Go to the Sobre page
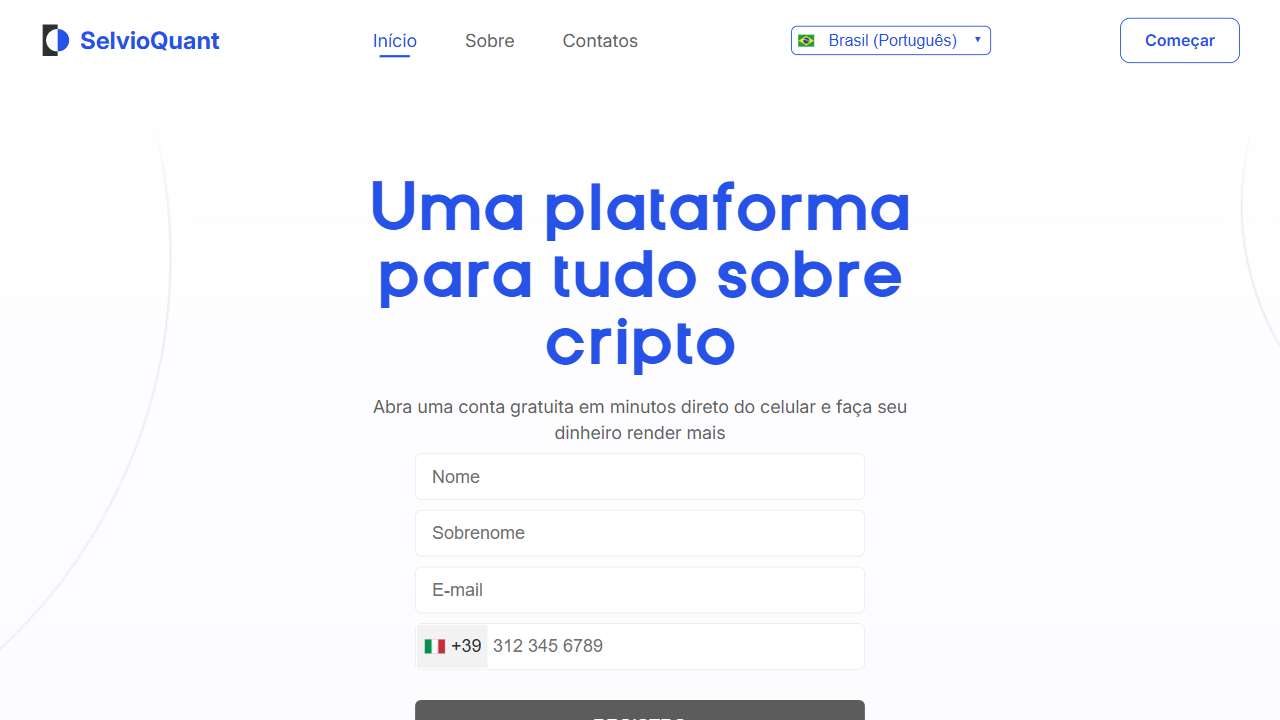 [489, 41]
